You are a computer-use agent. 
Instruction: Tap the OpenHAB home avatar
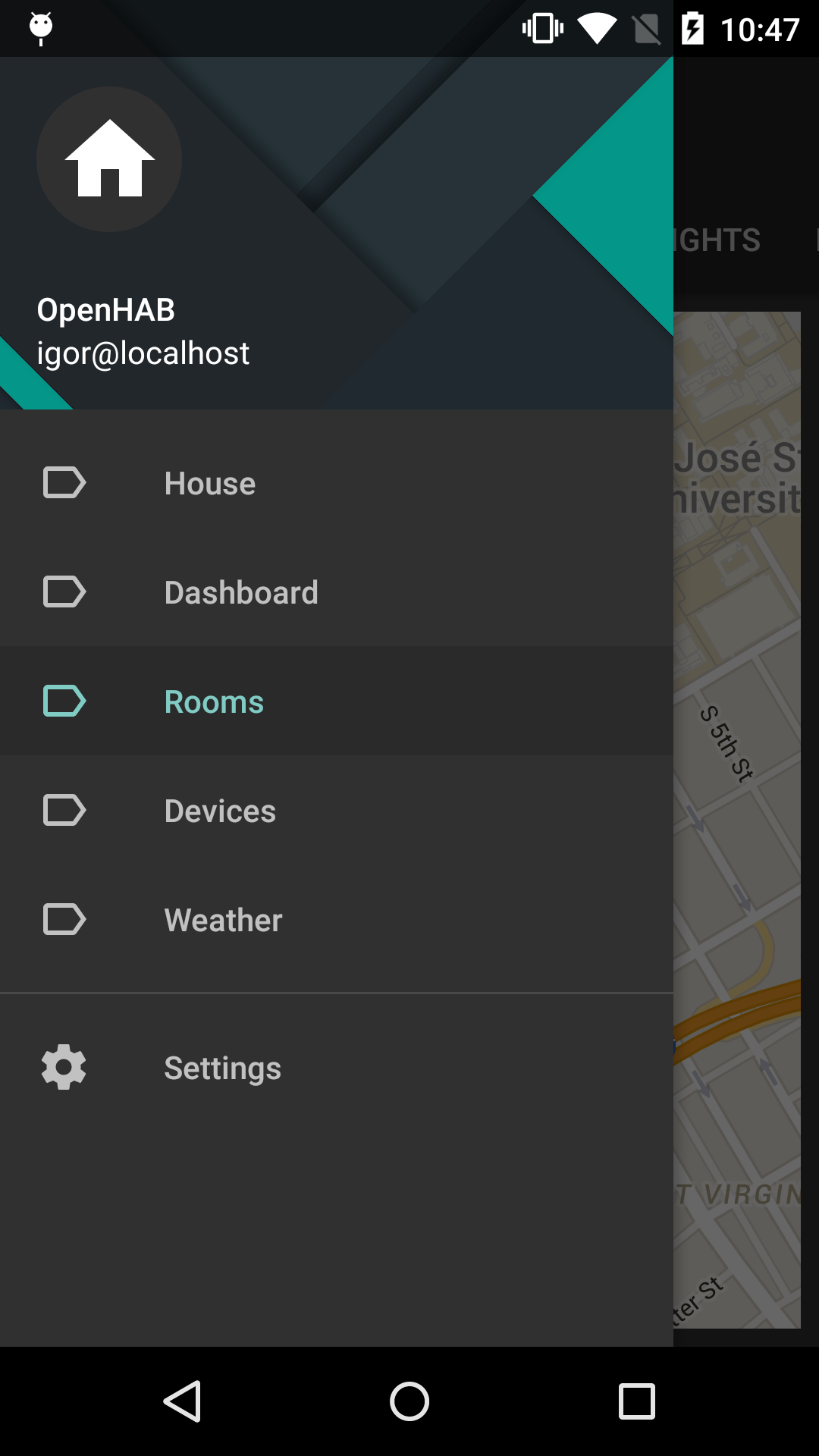(109, 159)
